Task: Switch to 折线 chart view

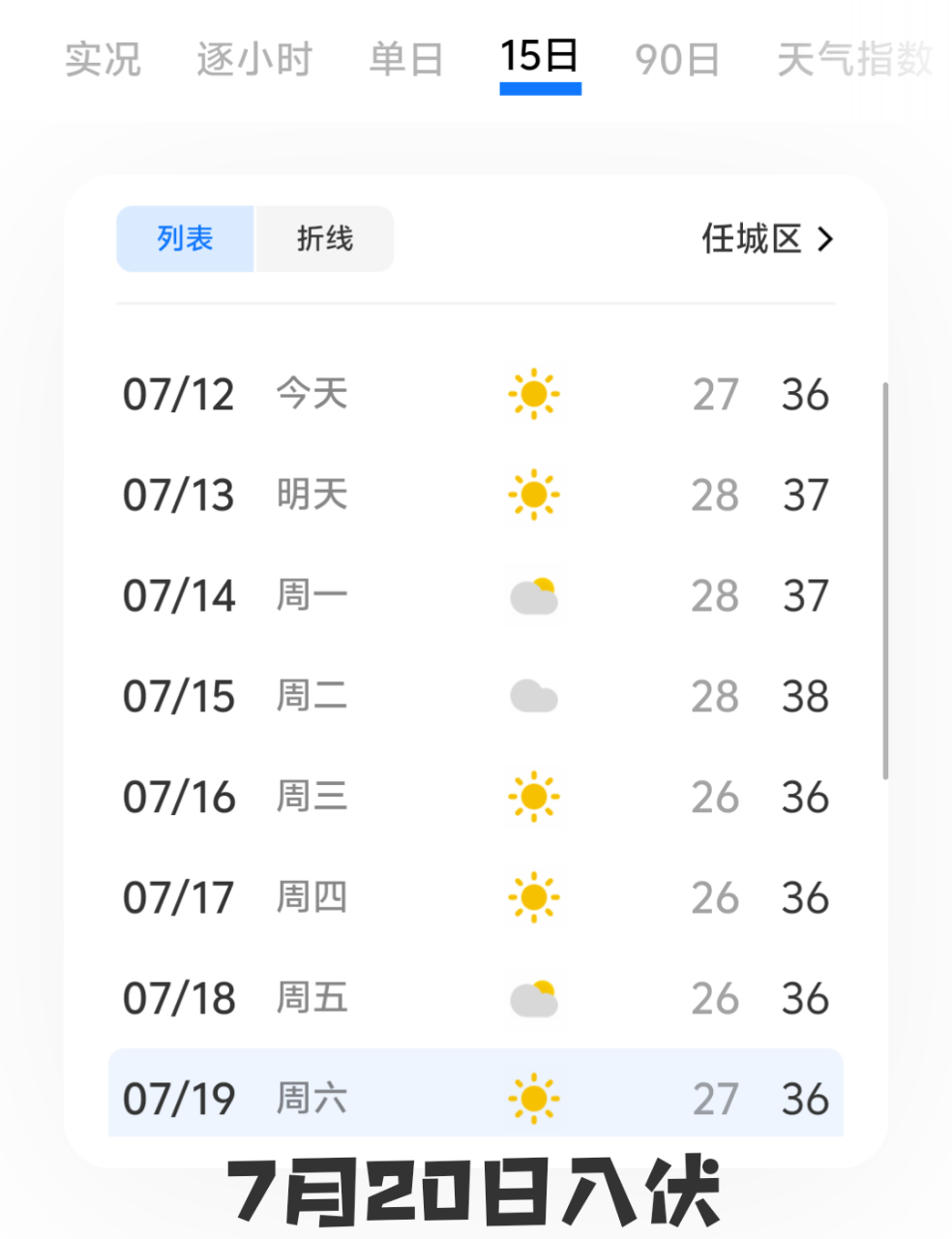Action: pyautogui.click(x=325, y=239)
